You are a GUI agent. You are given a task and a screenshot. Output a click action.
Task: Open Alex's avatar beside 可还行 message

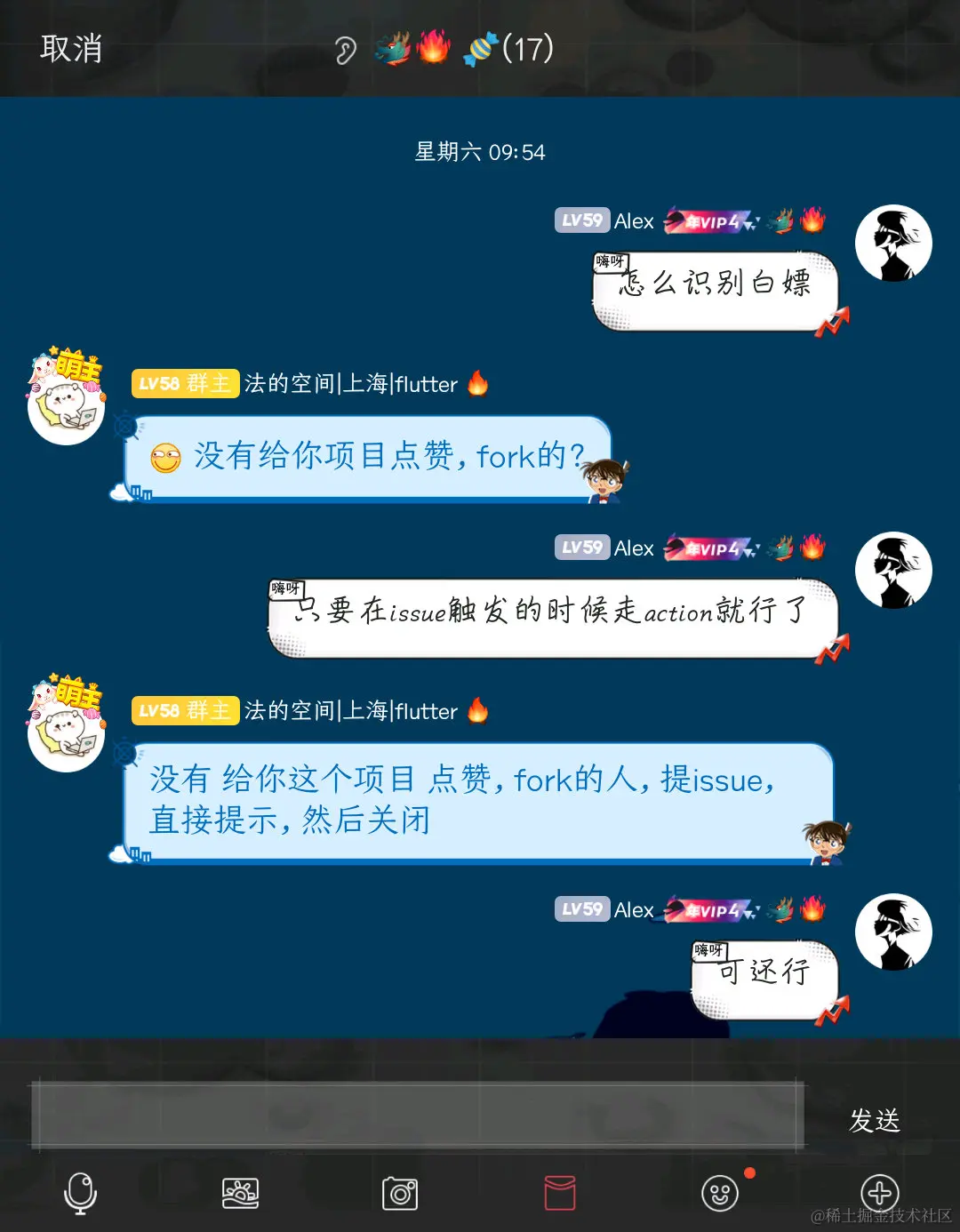coord(893,932)
